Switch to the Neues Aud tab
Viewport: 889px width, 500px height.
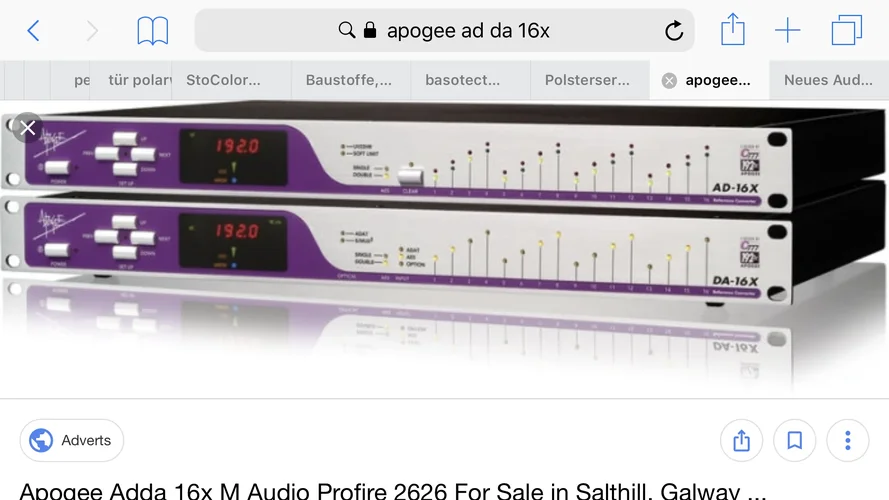[828, 80]
